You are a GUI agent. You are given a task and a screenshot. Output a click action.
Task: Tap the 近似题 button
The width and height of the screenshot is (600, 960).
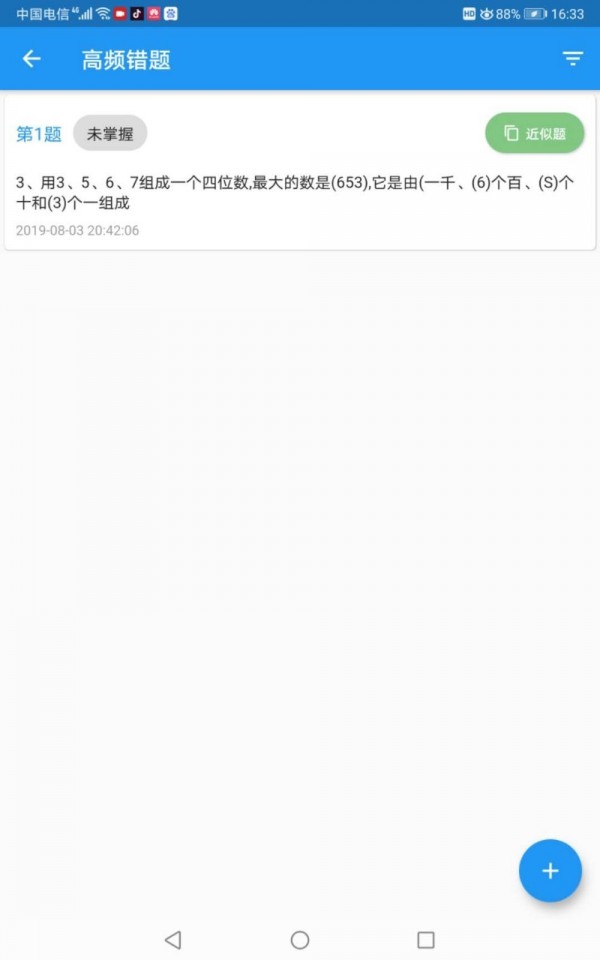(535, 133)
